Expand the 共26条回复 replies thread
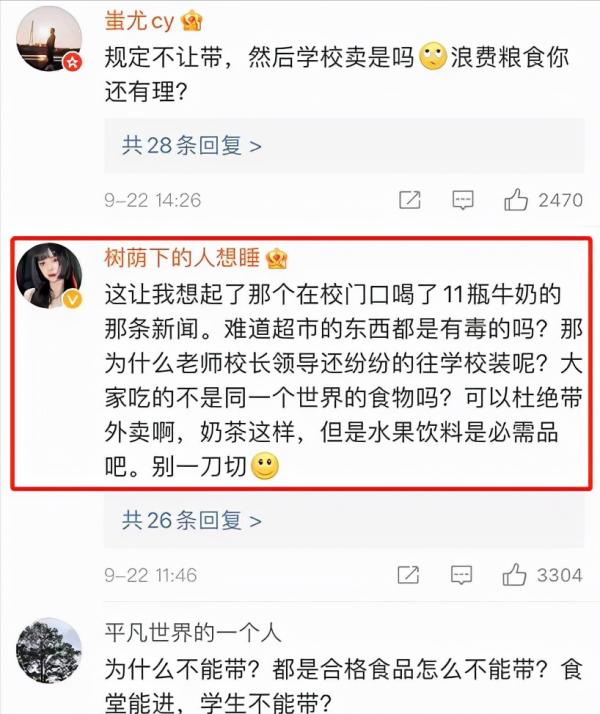 coord(192,521)
